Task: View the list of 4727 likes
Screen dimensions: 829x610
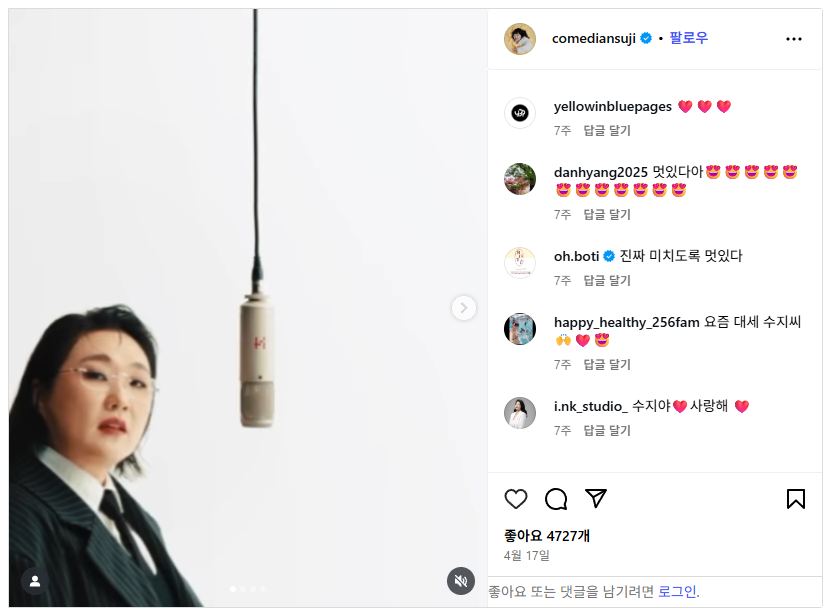Action: pos(547,536)
